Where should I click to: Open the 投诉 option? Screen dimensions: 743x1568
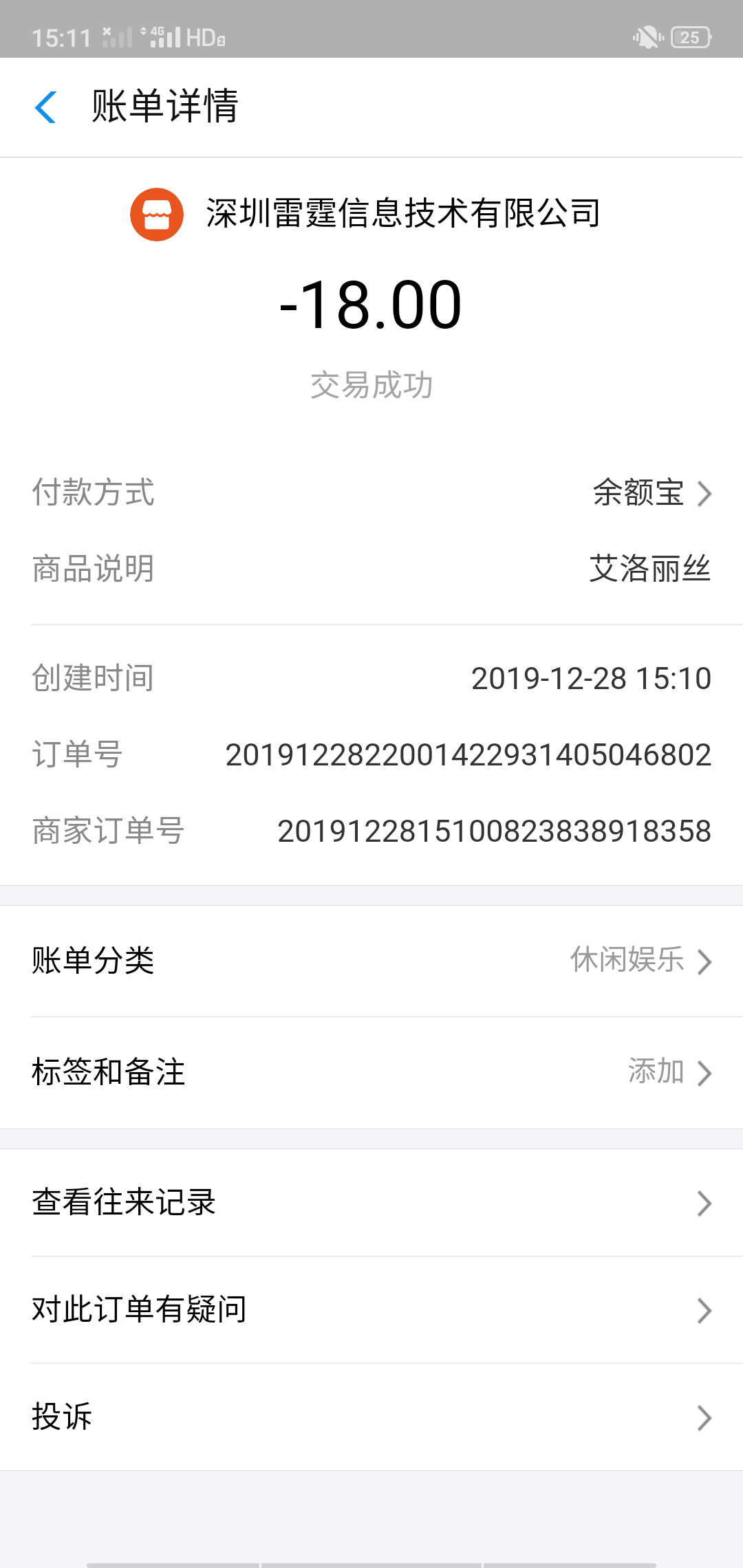371,1417
